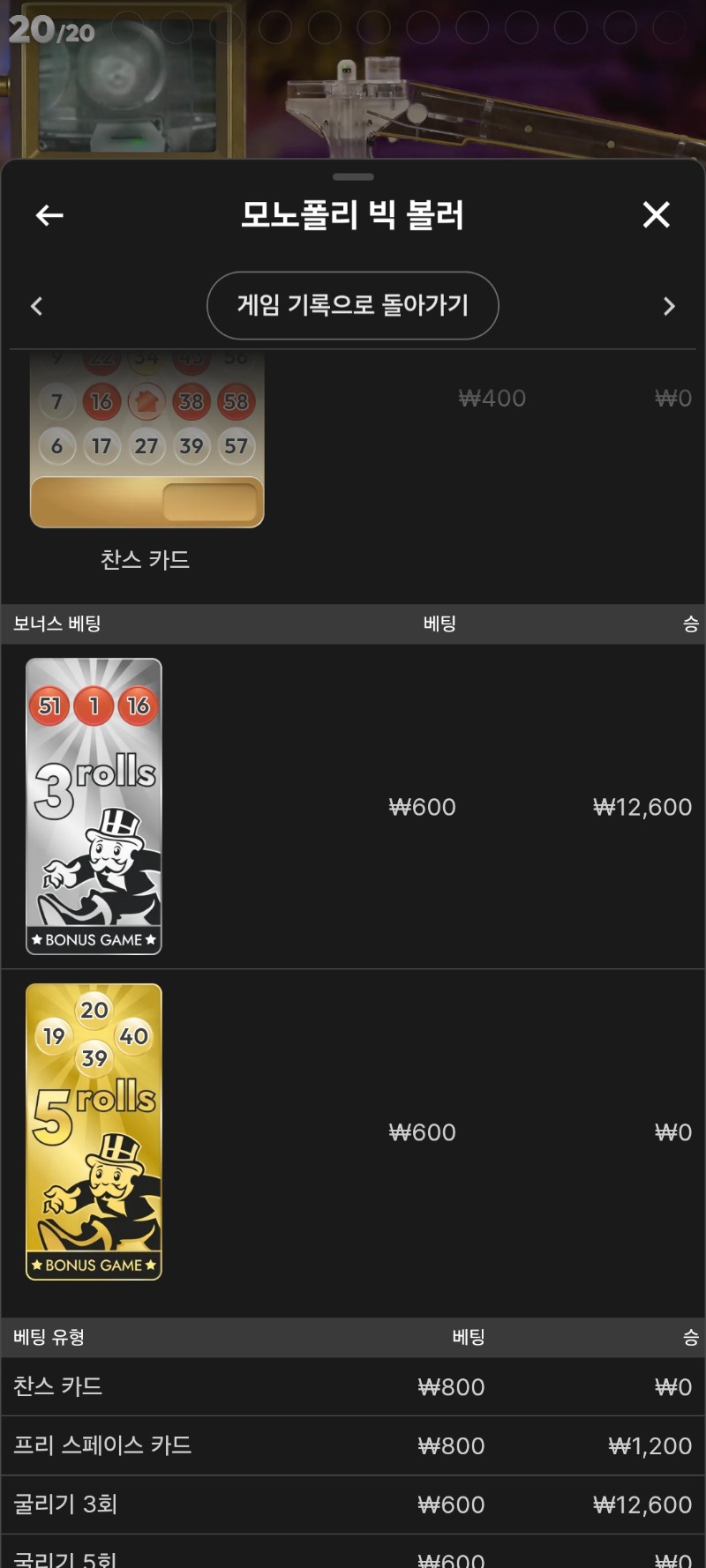This screenshot has width=706, height=1568.
Task: Go to the previous game record
Action: [x=37, y=306]
